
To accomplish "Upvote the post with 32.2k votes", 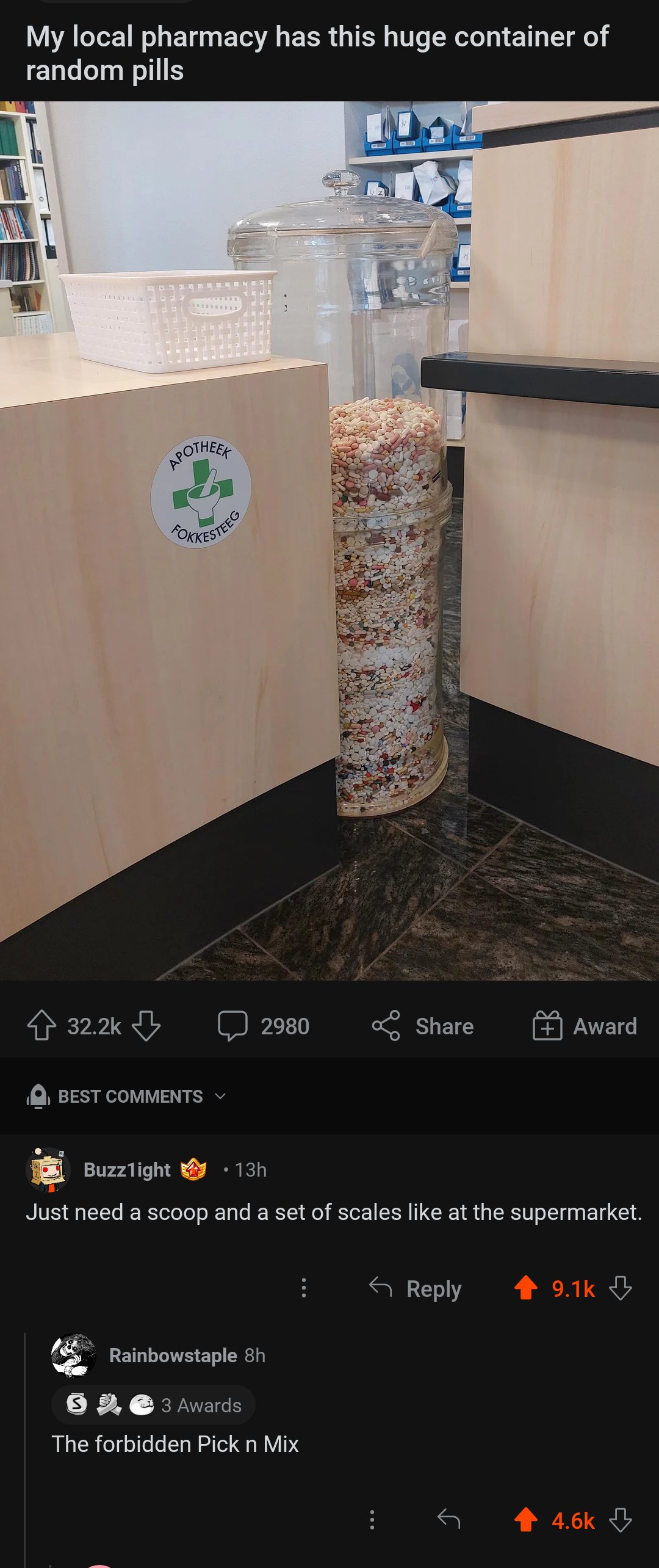I will tap(41, 1025).
